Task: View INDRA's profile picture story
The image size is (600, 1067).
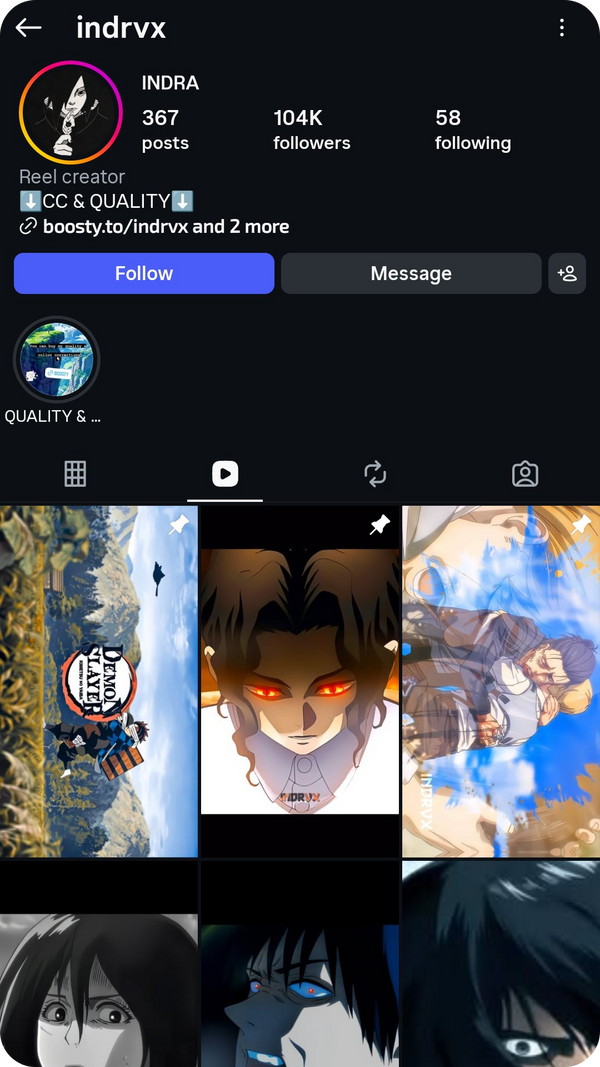Action: point(70,112)
